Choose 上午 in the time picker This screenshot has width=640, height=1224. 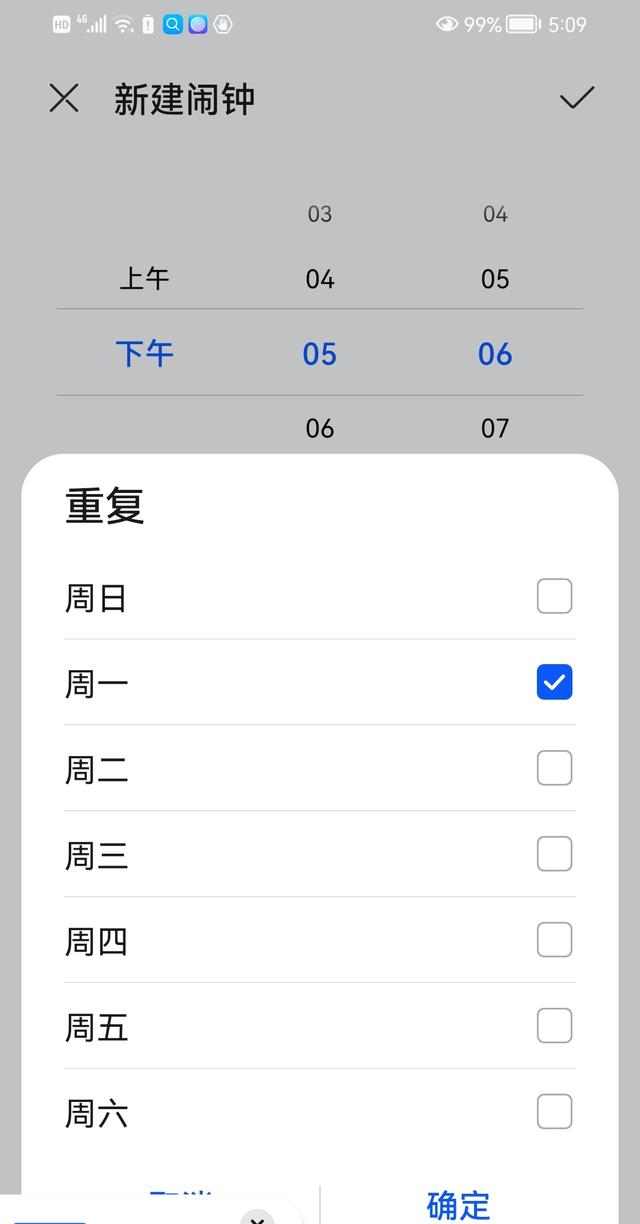pos(145,279)
